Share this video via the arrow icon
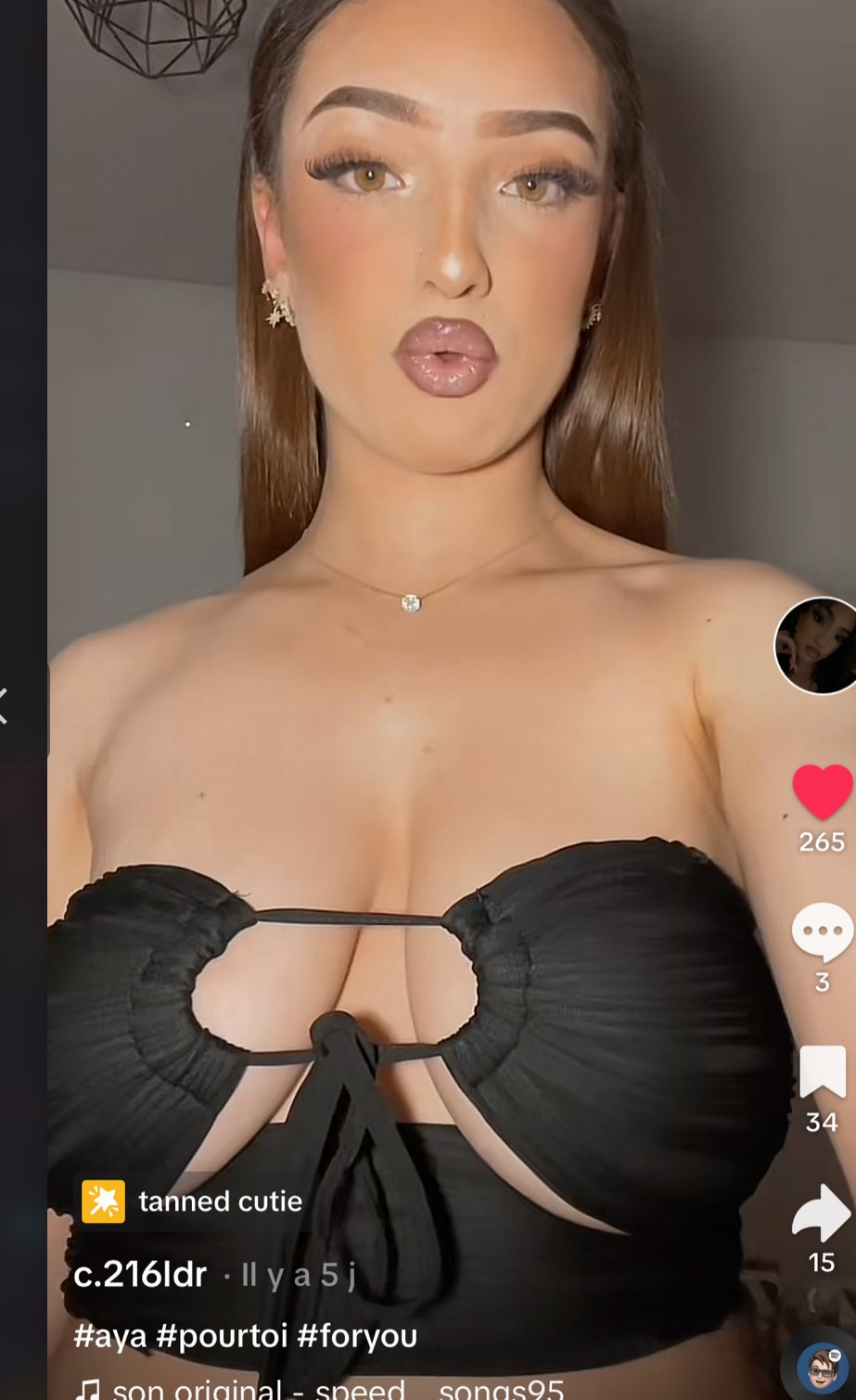Image resolution: width=856 pixels, height=1400 pixels. 822,1214
